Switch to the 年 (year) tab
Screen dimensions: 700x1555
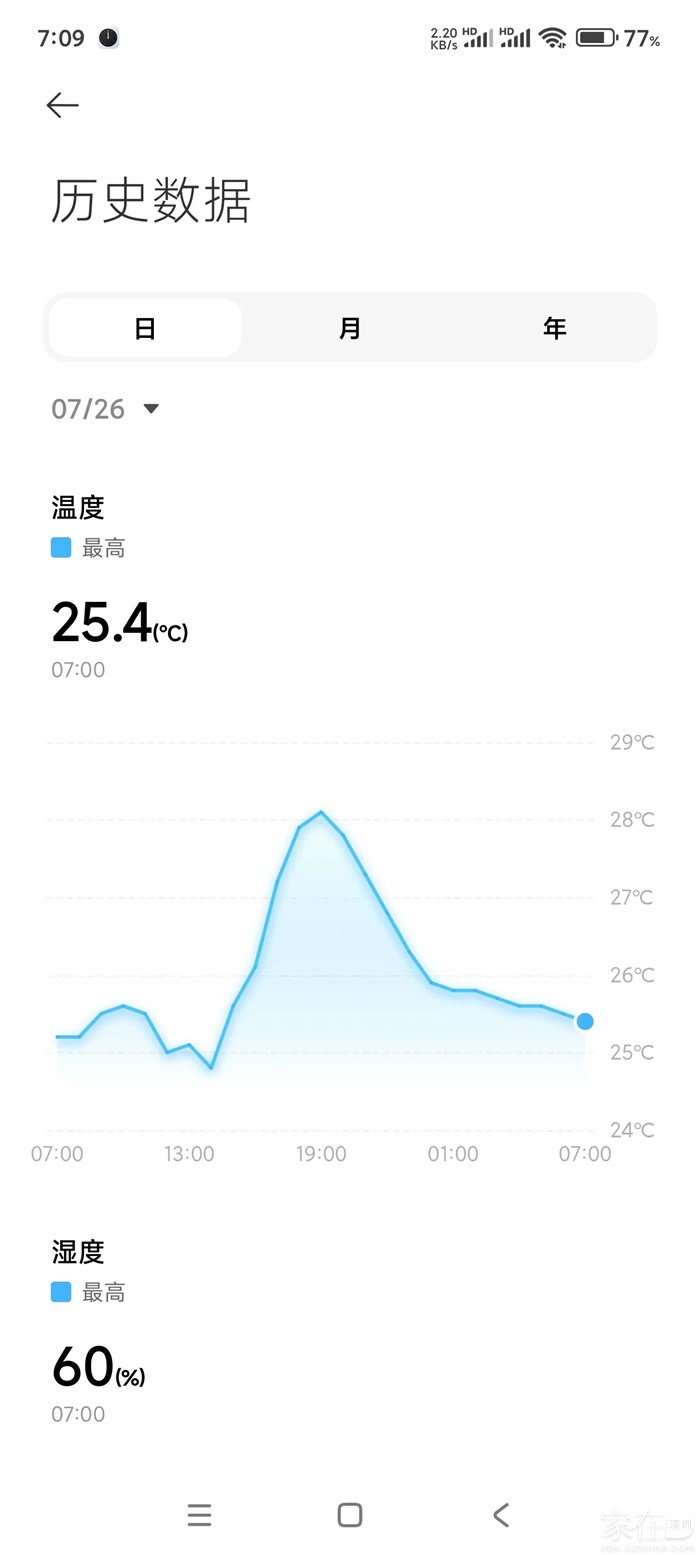point(554,328)
